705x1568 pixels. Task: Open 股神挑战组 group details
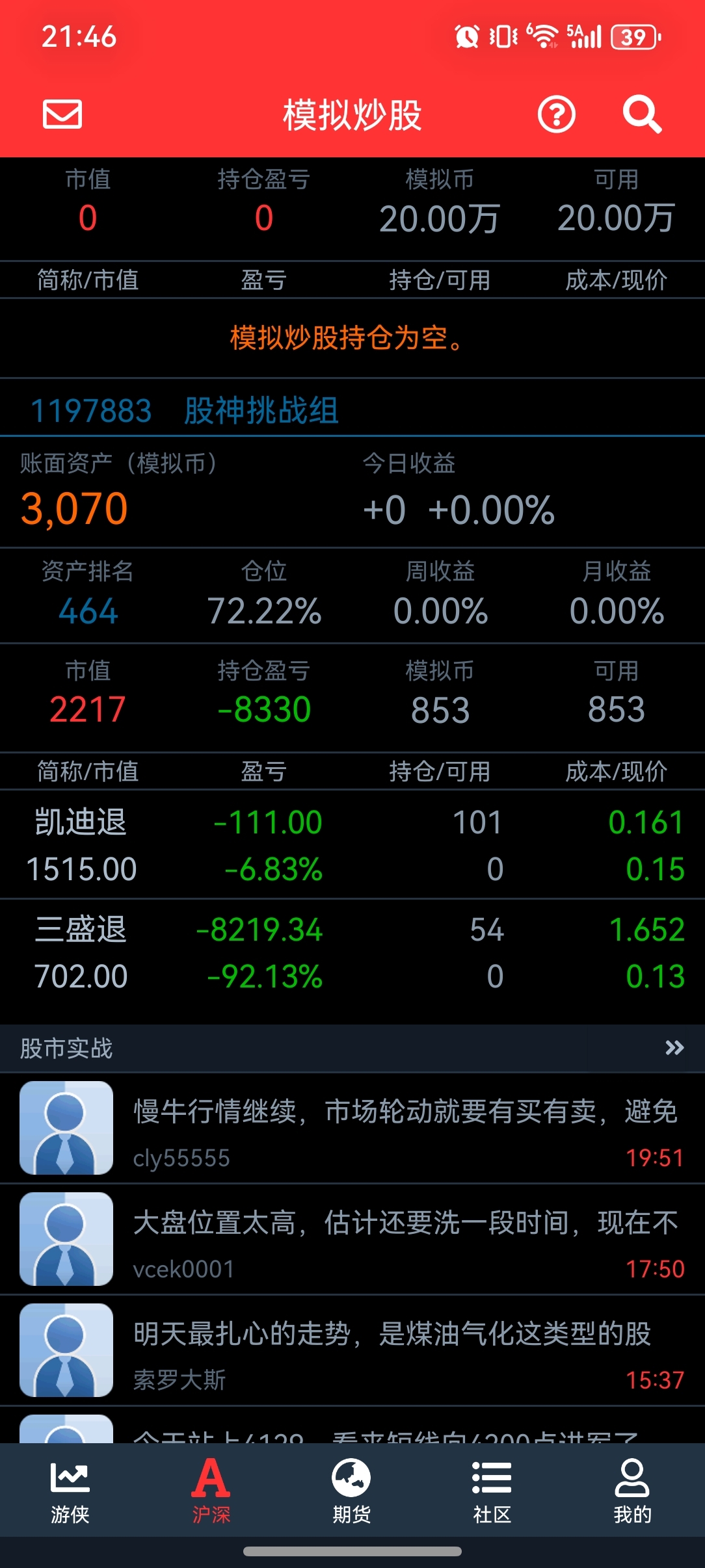pyautogui.click(x=260, y=411)
